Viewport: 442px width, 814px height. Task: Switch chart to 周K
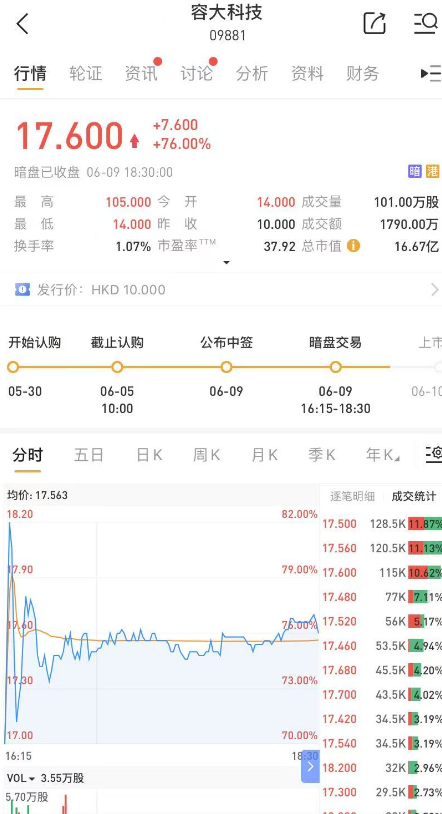point(206,455)
